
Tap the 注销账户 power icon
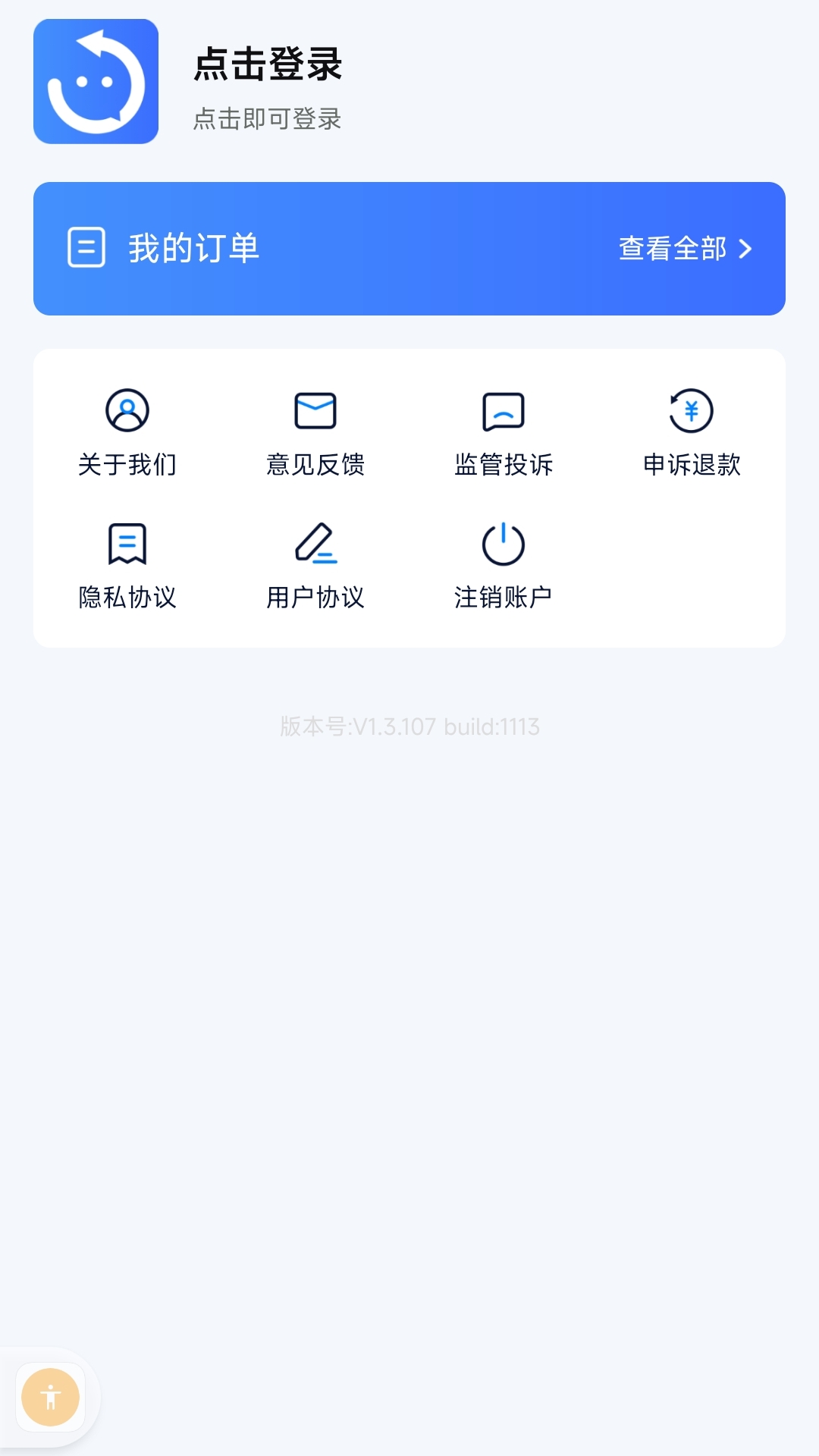[x=504, y=541]
